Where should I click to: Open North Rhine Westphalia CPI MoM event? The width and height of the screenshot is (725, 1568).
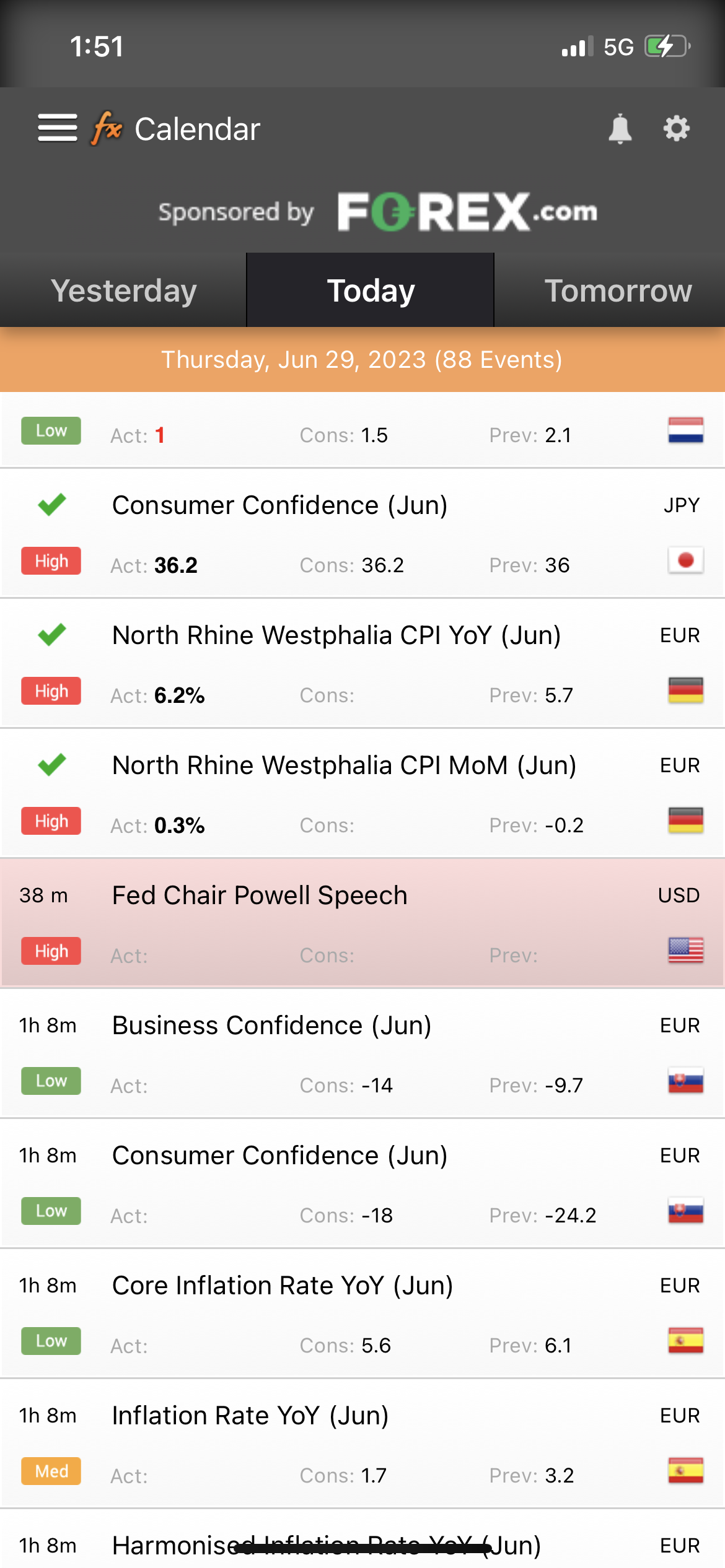362,794
